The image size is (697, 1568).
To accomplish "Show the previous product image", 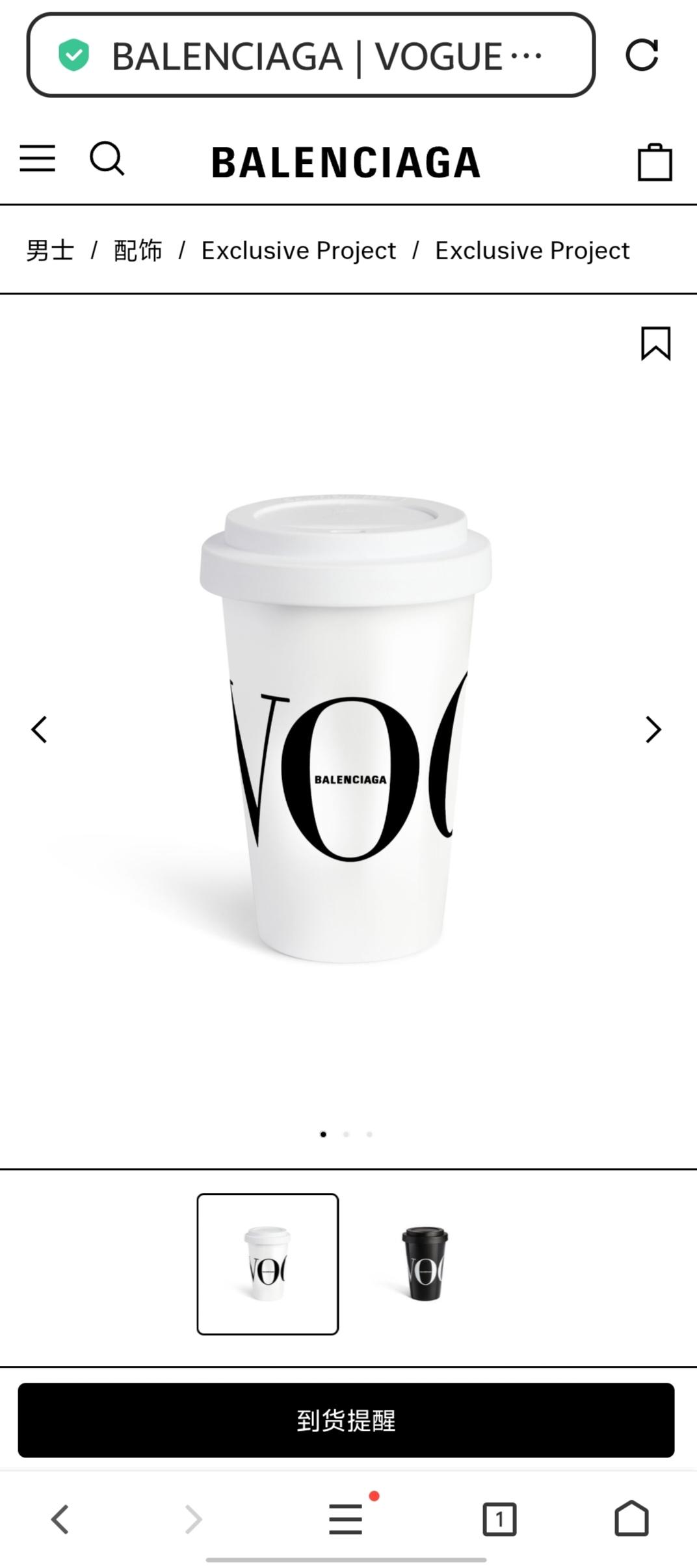I will pyautogui.click(x=39, y=729).
